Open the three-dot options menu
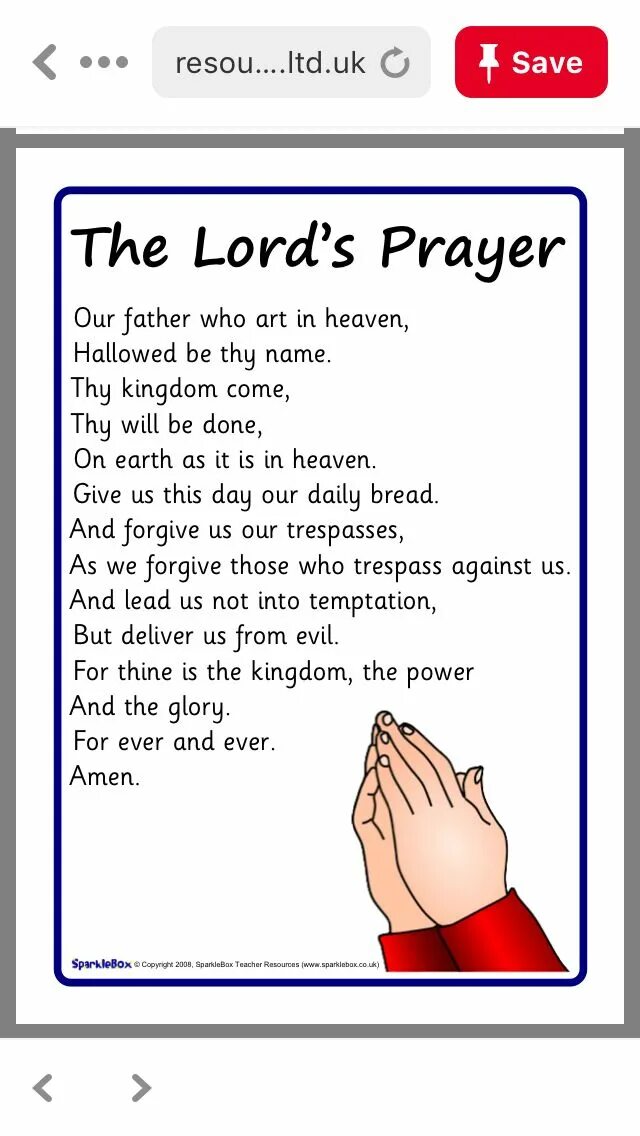Image resolution: width=640 pixels, height=1136 pixels. pyautogui.click(x=104, y=62)
